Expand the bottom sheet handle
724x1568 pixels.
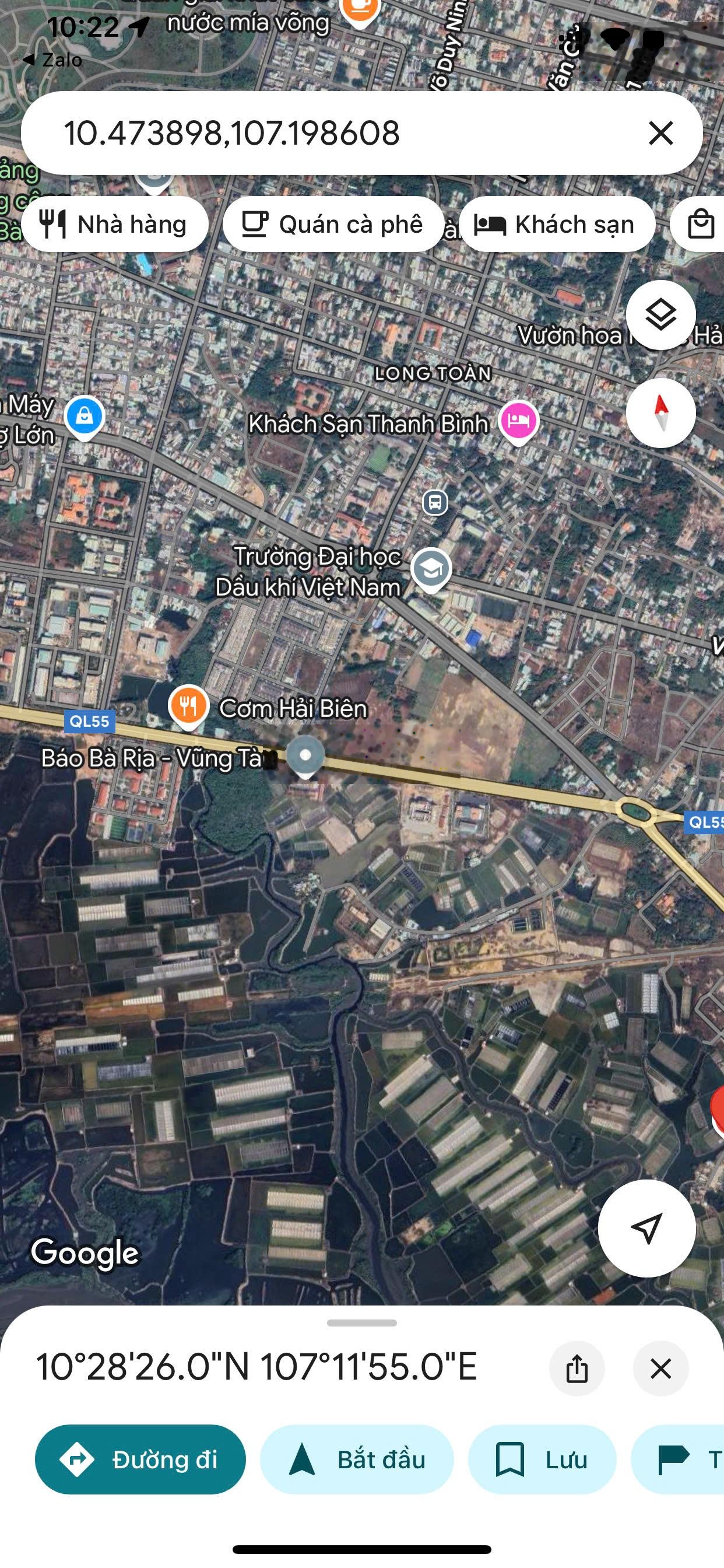pyautogui.click(x=361, y=1322)
